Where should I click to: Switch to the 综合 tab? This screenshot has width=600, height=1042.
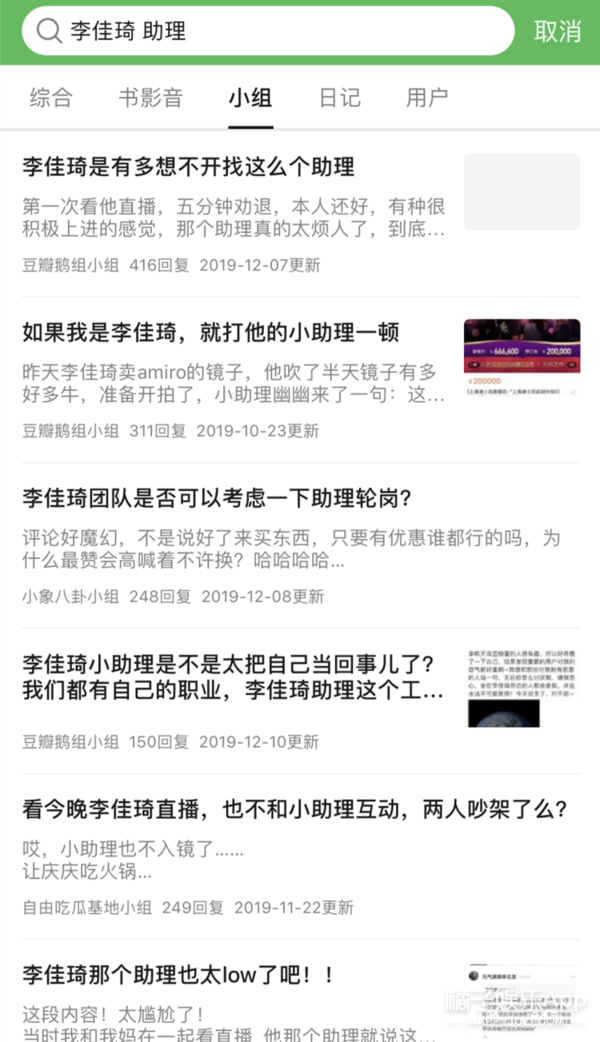[51, 98]
